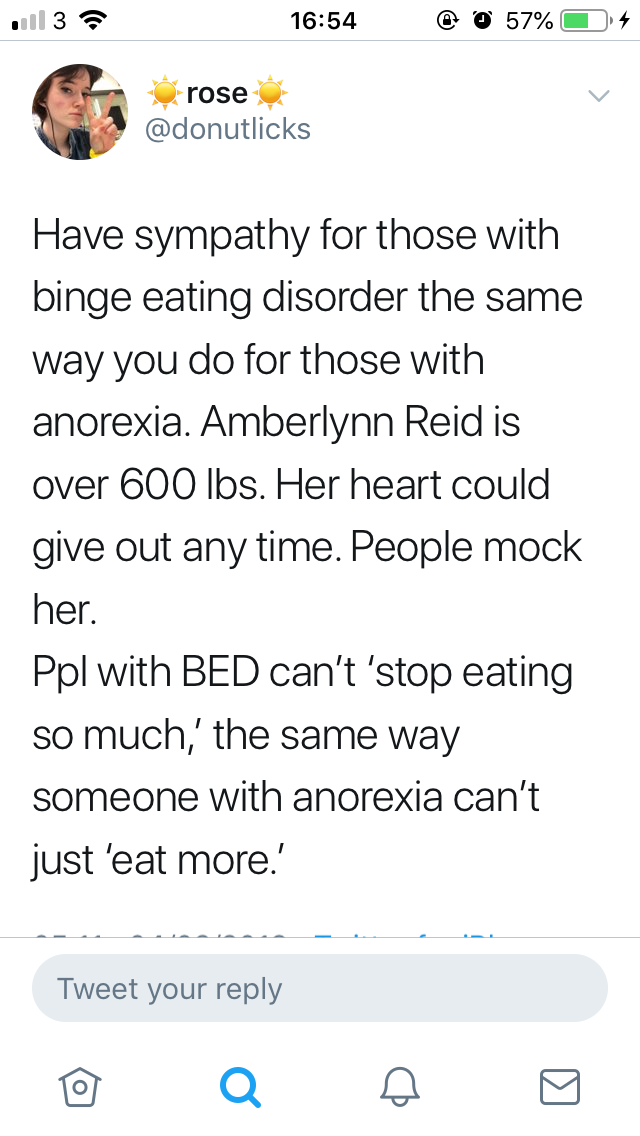Open rose's profile picture
Image resolution: width=640 pixels, height=1136 pixels.
click(x=80, y=112)
